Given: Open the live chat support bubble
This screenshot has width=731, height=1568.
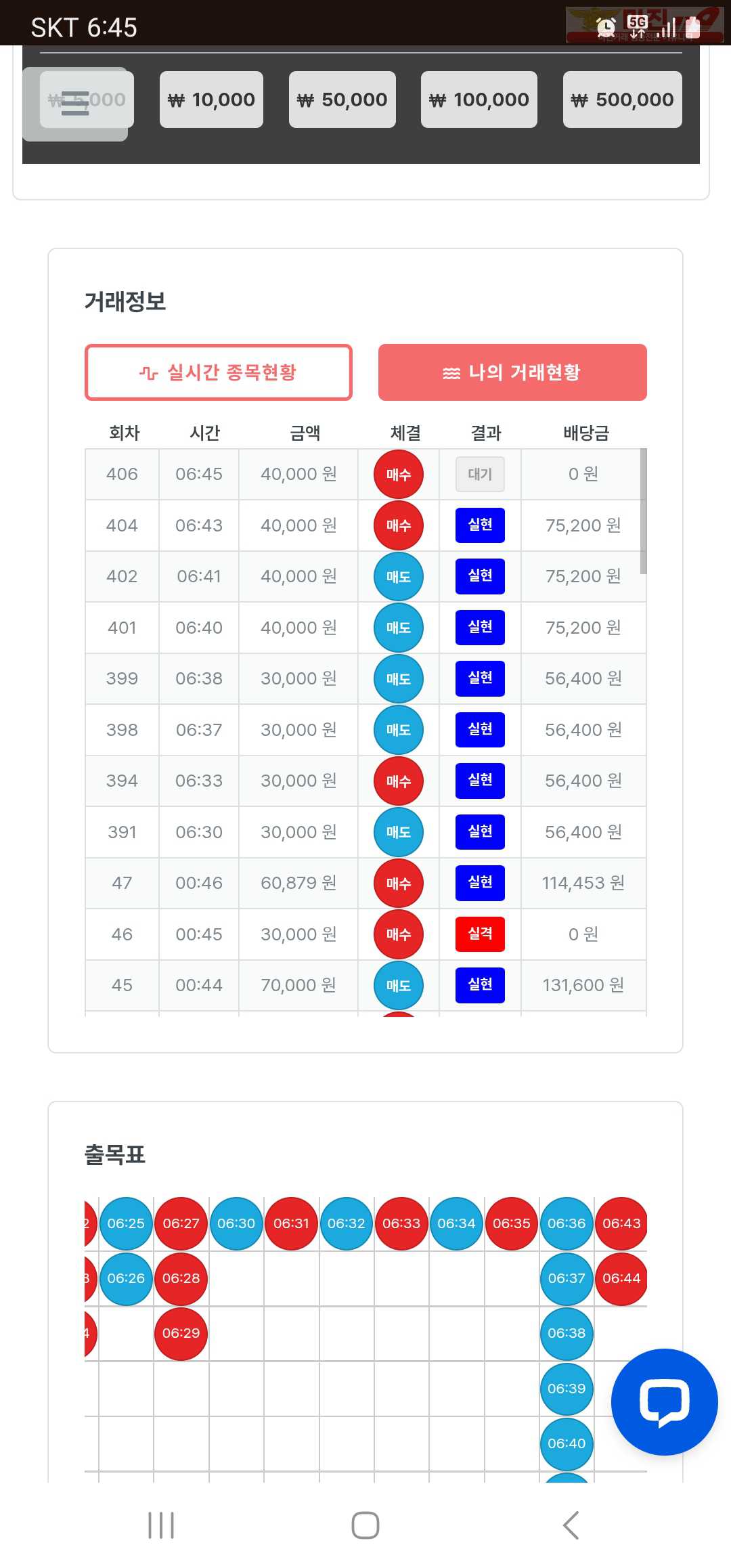Looking at the screenshot, I should tap(664, 1401).
